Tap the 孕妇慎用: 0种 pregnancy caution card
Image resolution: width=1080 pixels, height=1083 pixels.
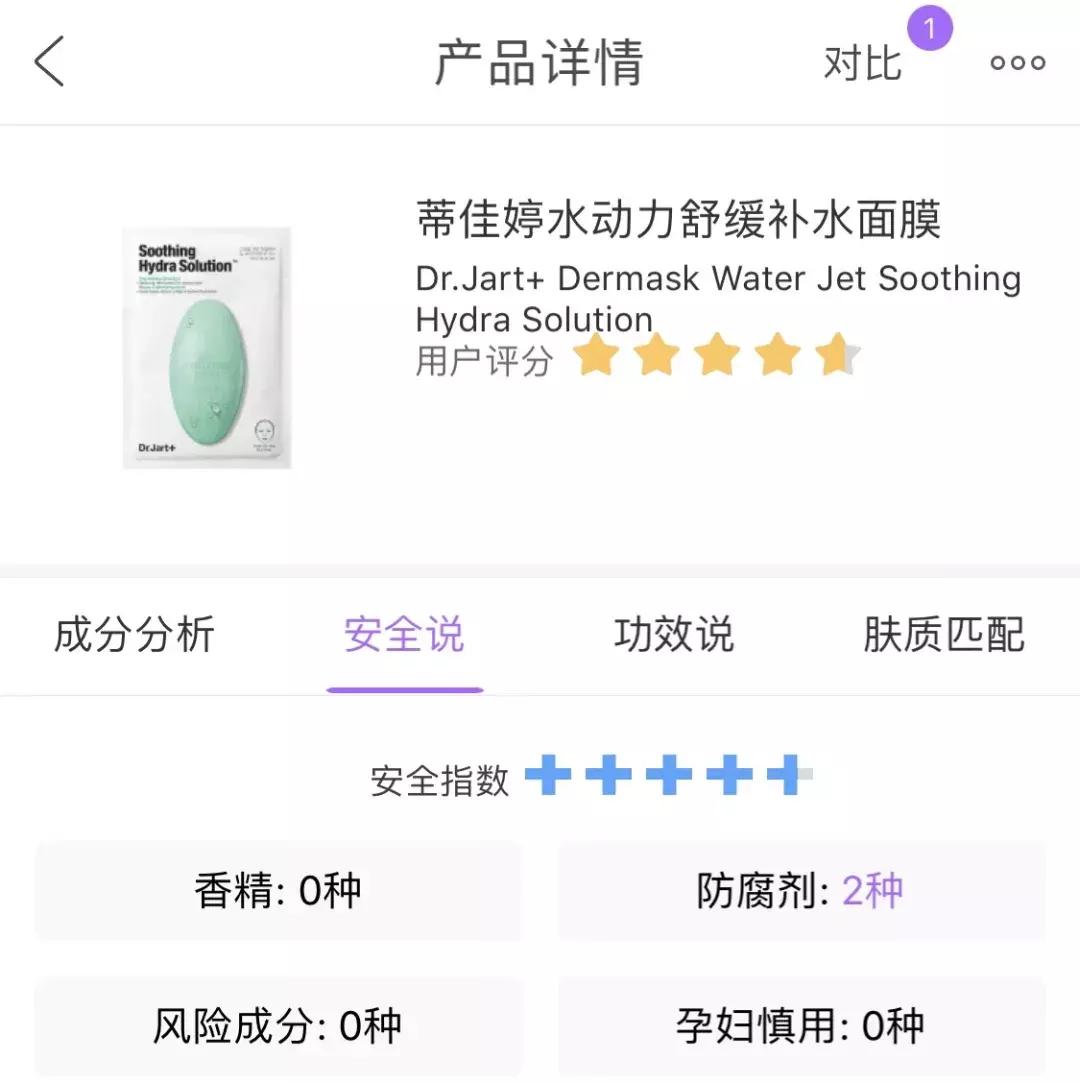coord(799,1025)
